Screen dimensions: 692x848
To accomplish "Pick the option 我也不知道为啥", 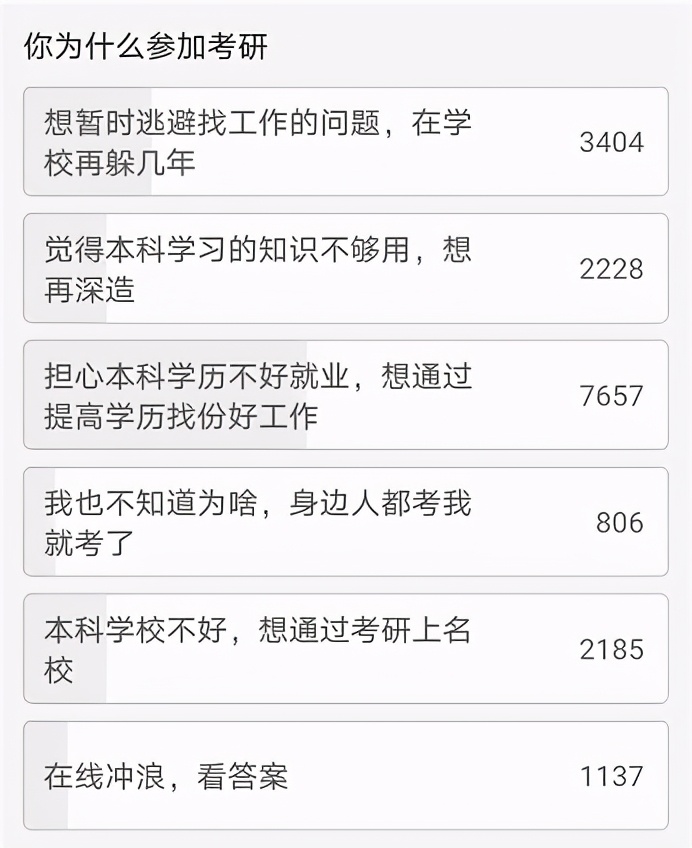I will tap(345, 522).
